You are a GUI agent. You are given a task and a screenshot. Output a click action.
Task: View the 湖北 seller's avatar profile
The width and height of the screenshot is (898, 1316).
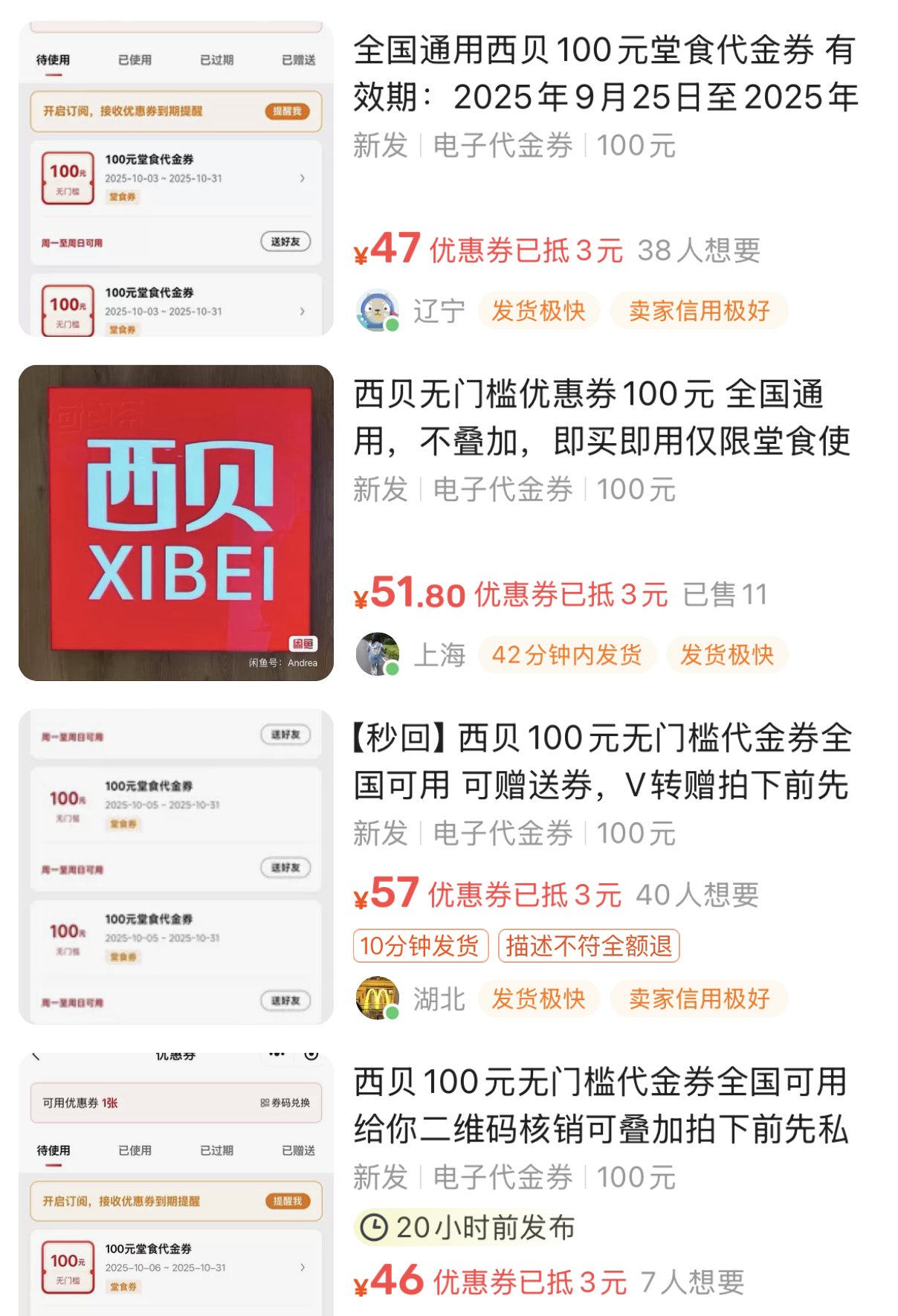click(378, 998)
